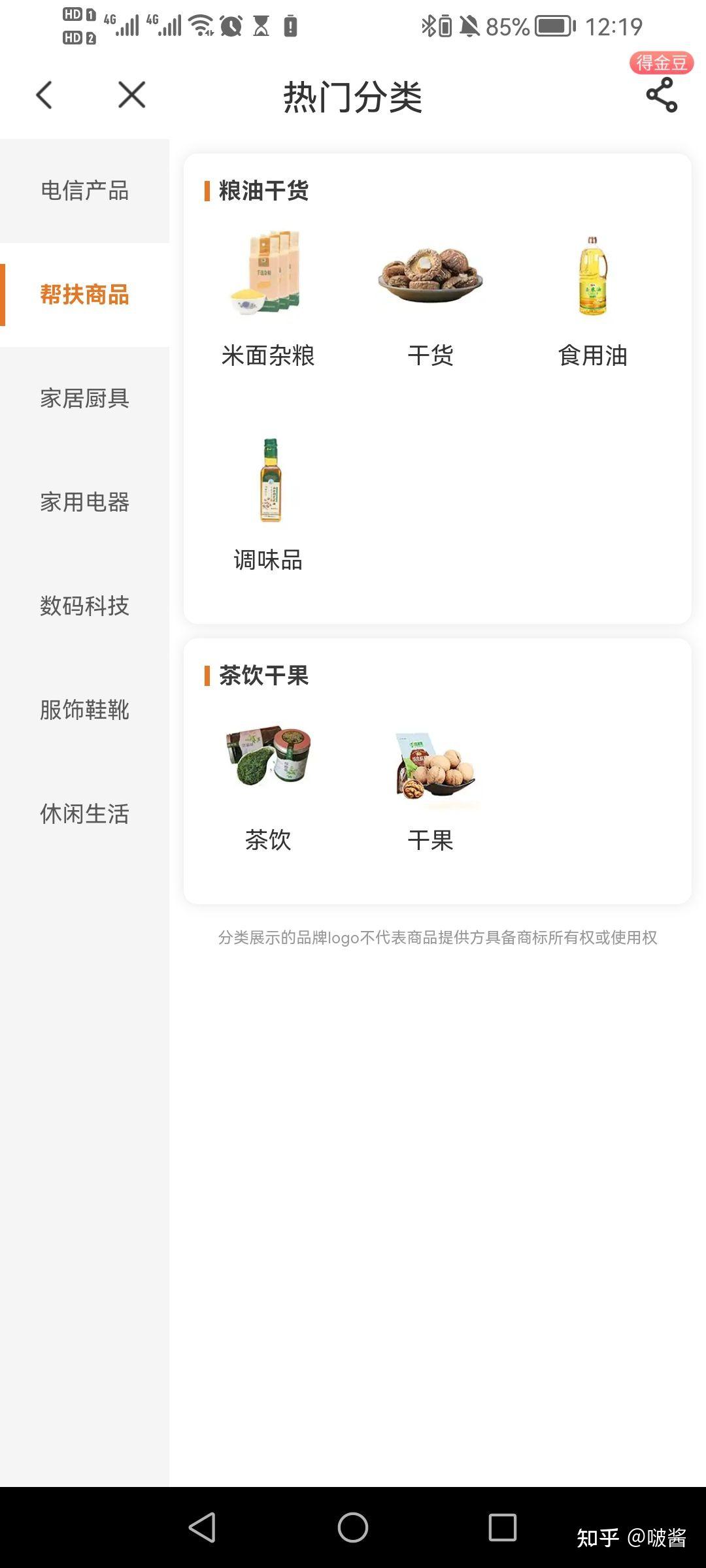
Task: Open the 米面杂粮 subcategory
Action: coord(268,297)
